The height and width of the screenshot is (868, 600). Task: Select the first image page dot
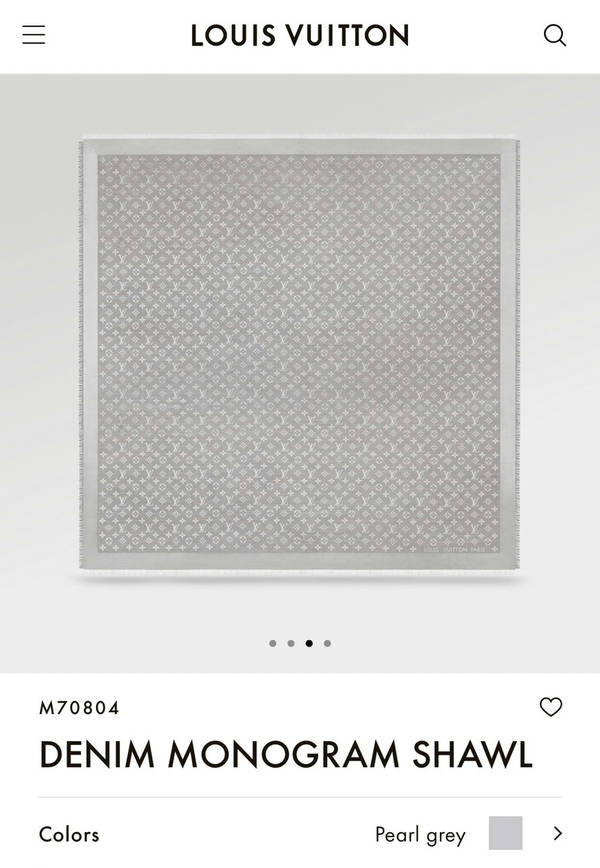coord(272,644)
